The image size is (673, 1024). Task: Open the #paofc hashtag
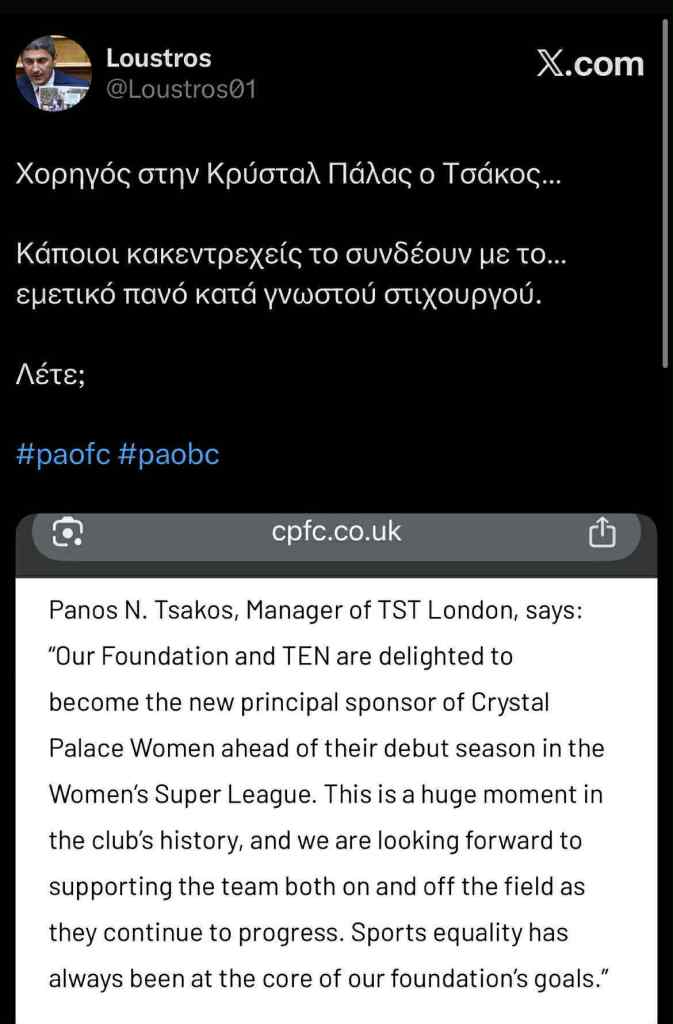click(x=63, y=455)
